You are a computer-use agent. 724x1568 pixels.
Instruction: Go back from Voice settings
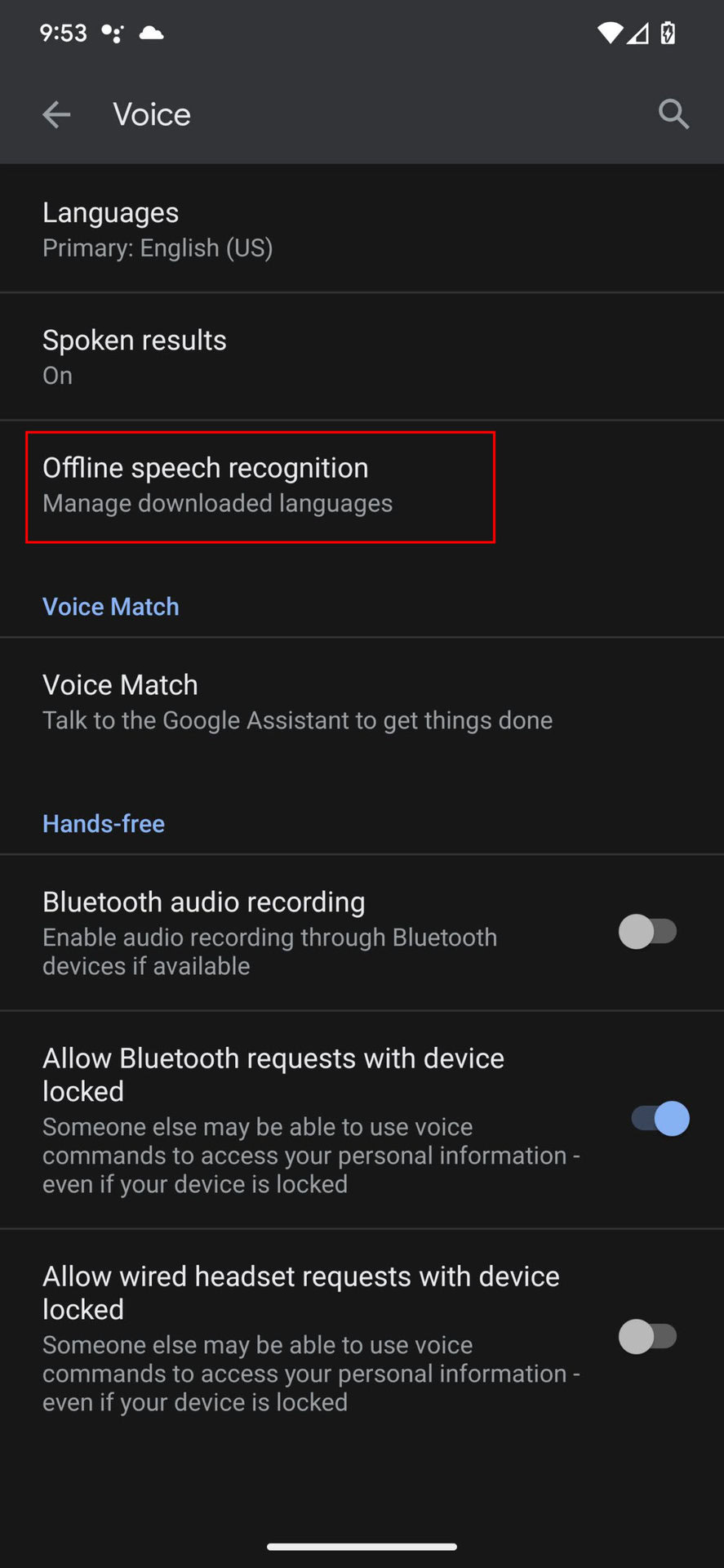pyautogui.click(x=56, y=114)
